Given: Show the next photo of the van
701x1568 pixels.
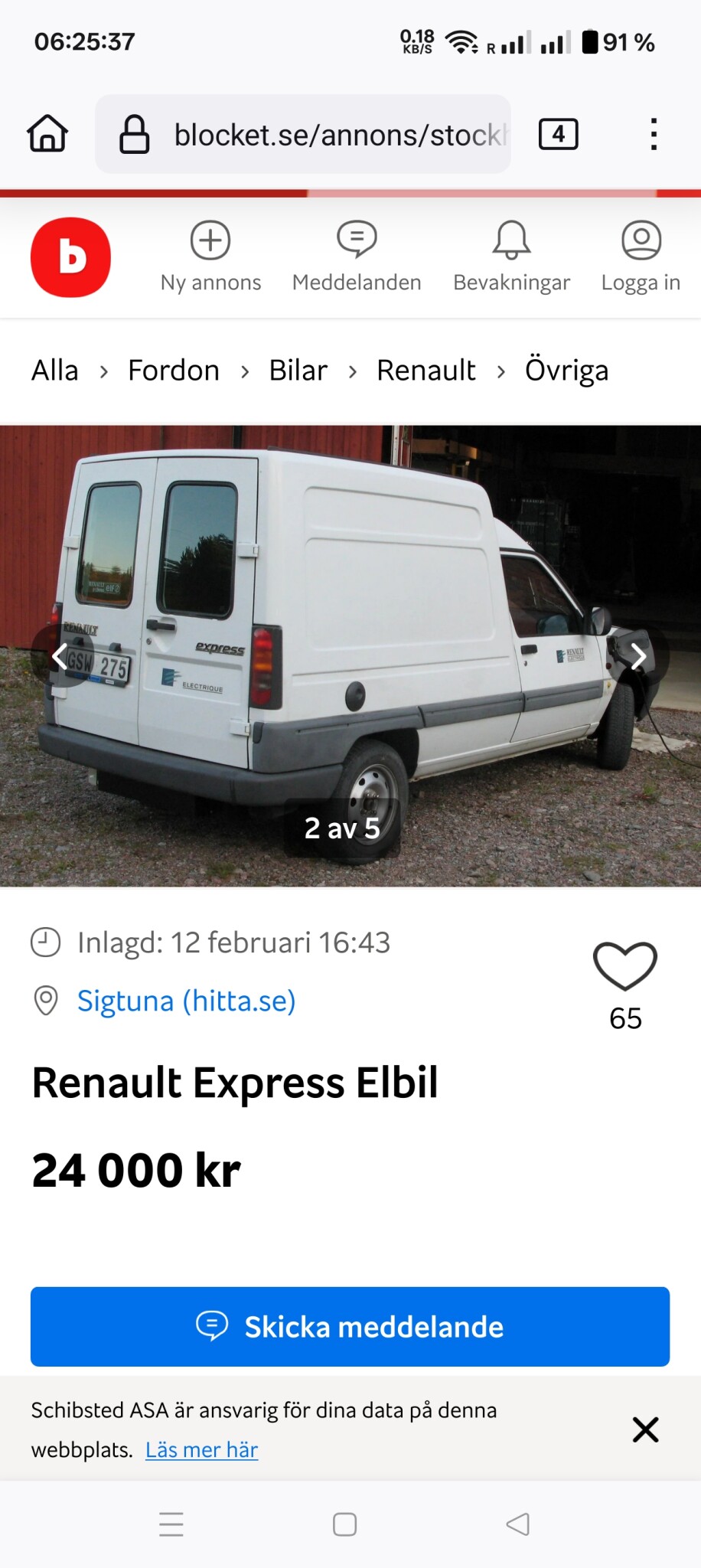Looking at the screenshot, I should point(638,656).
